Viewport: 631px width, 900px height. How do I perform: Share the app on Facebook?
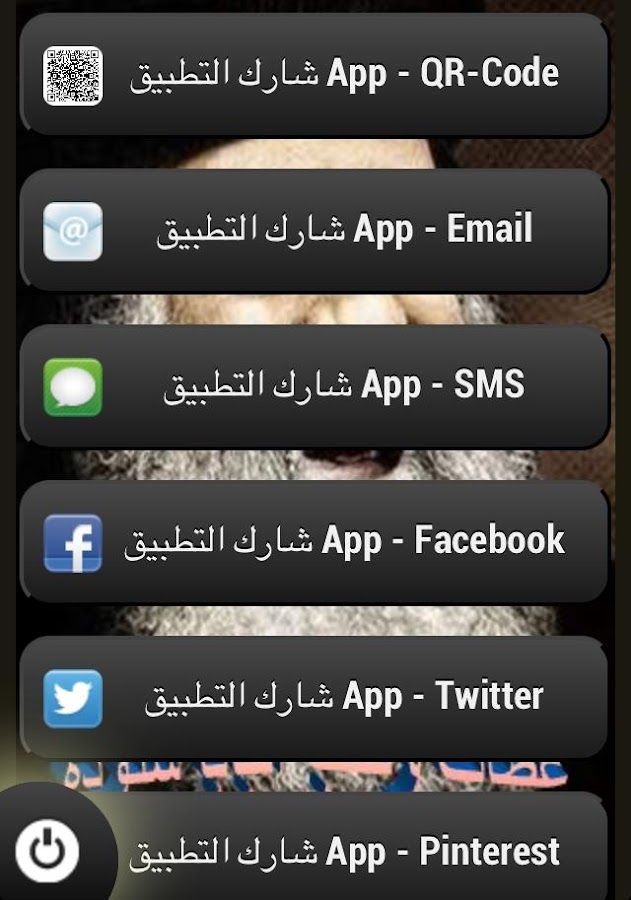[x=315, y=541]
